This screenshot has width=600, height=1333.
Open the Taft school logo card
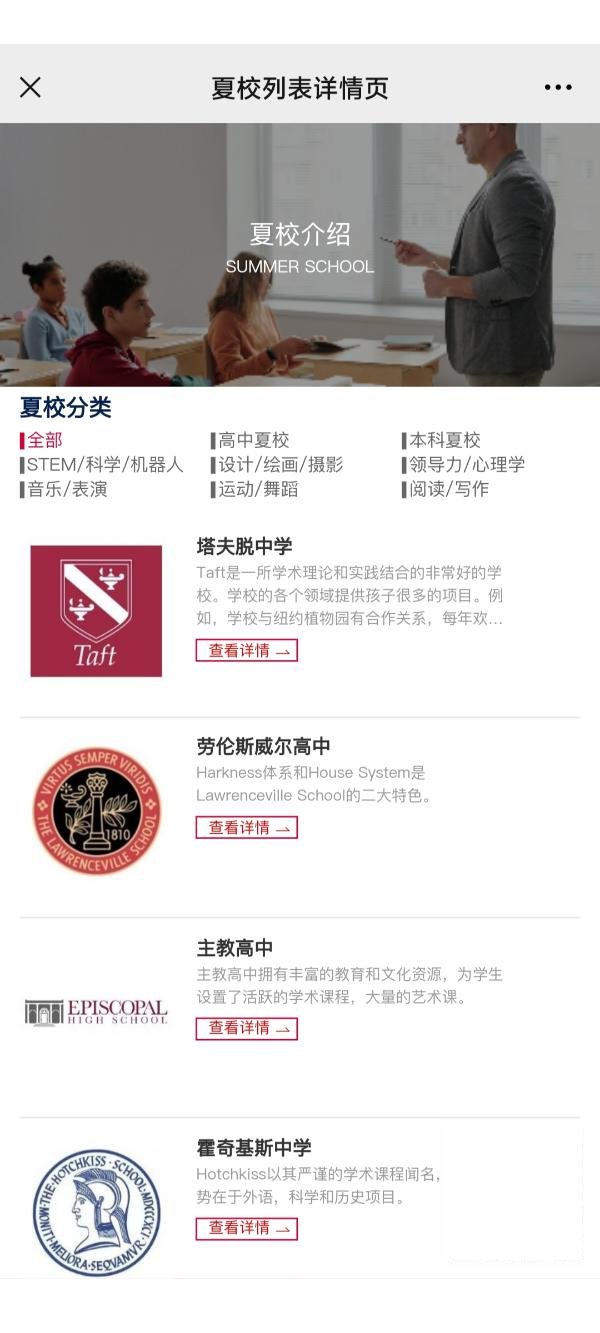click(x=96, y=611)
